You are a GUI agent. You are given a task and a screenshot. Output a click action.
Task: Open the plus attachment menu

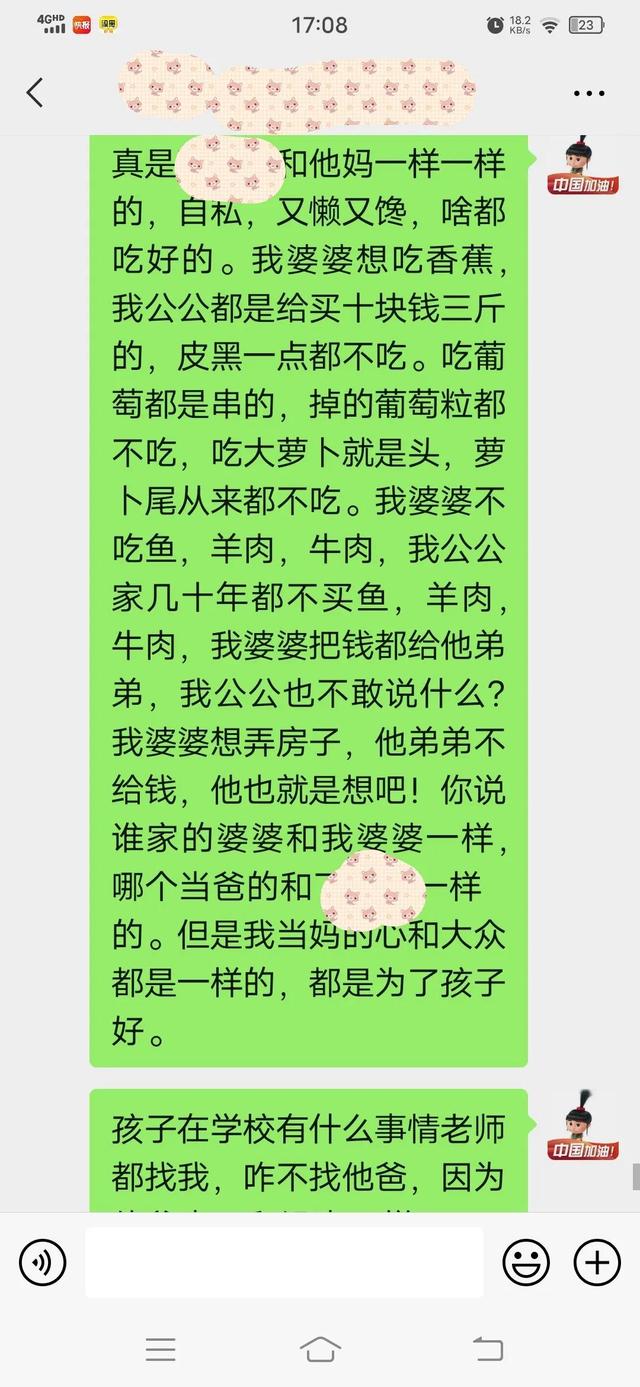597,1262
